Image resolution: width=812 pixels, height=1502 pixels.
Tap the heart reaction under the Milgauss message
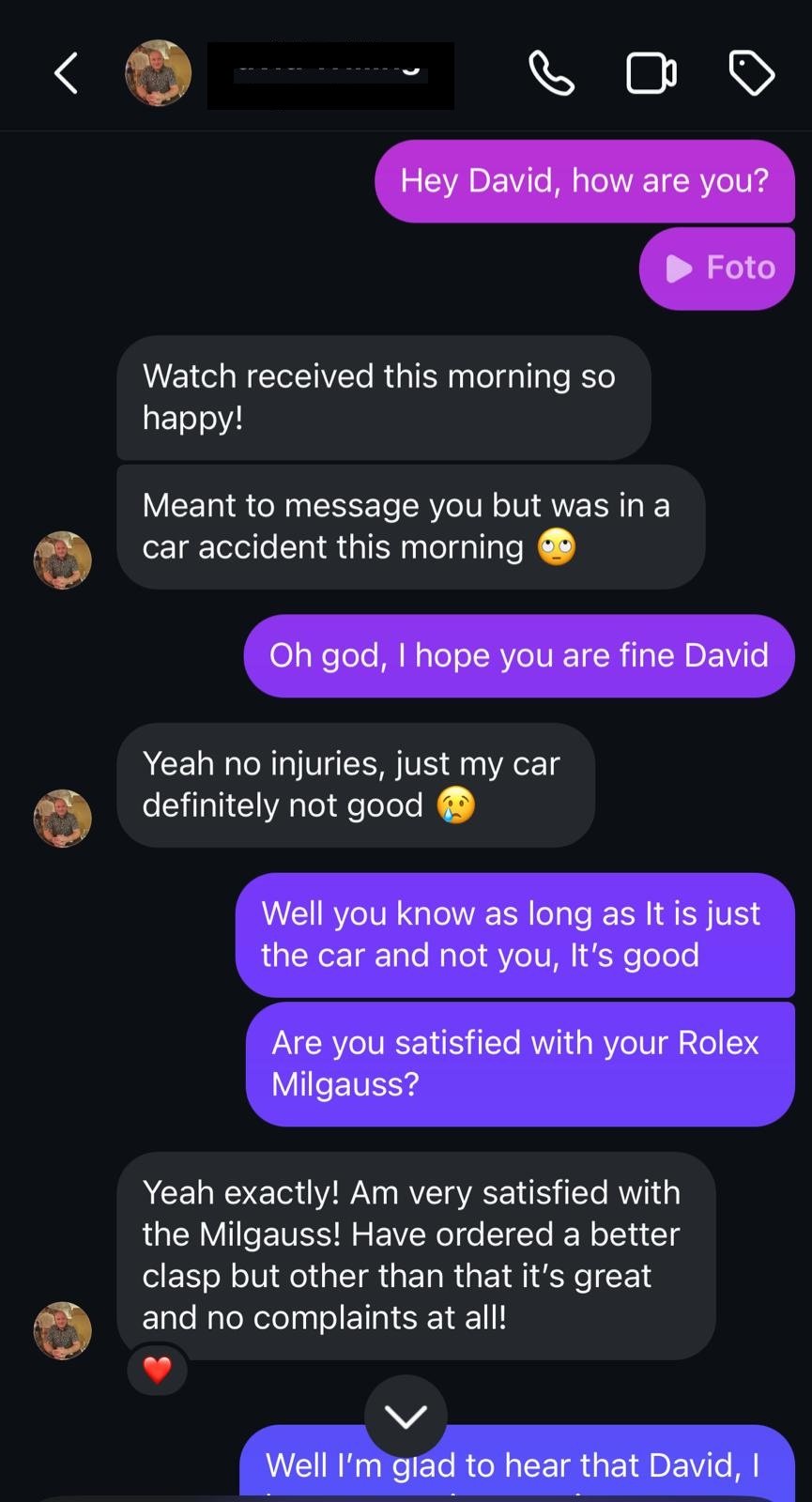(157, 1371)
